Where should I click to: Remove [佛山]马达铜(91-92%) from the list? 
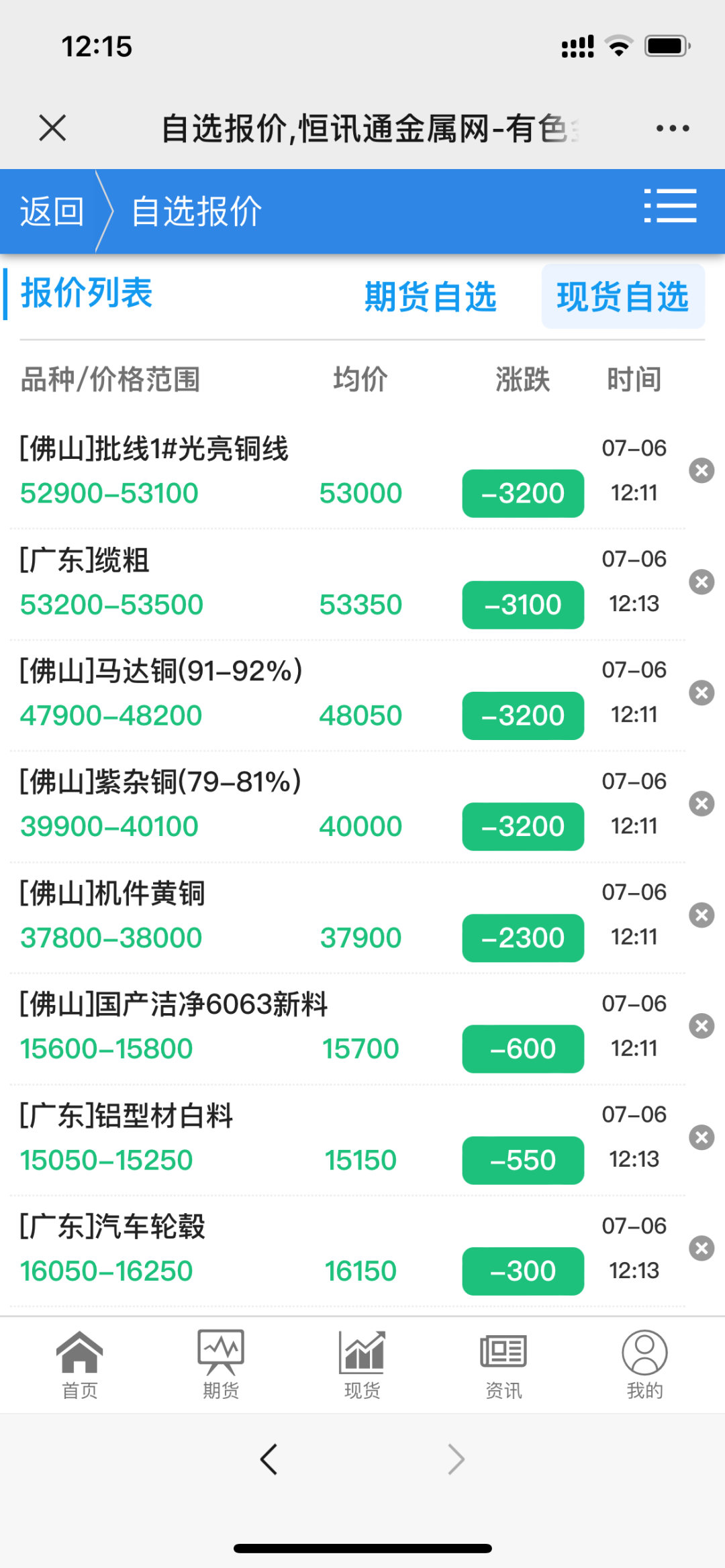pos(702,692)
